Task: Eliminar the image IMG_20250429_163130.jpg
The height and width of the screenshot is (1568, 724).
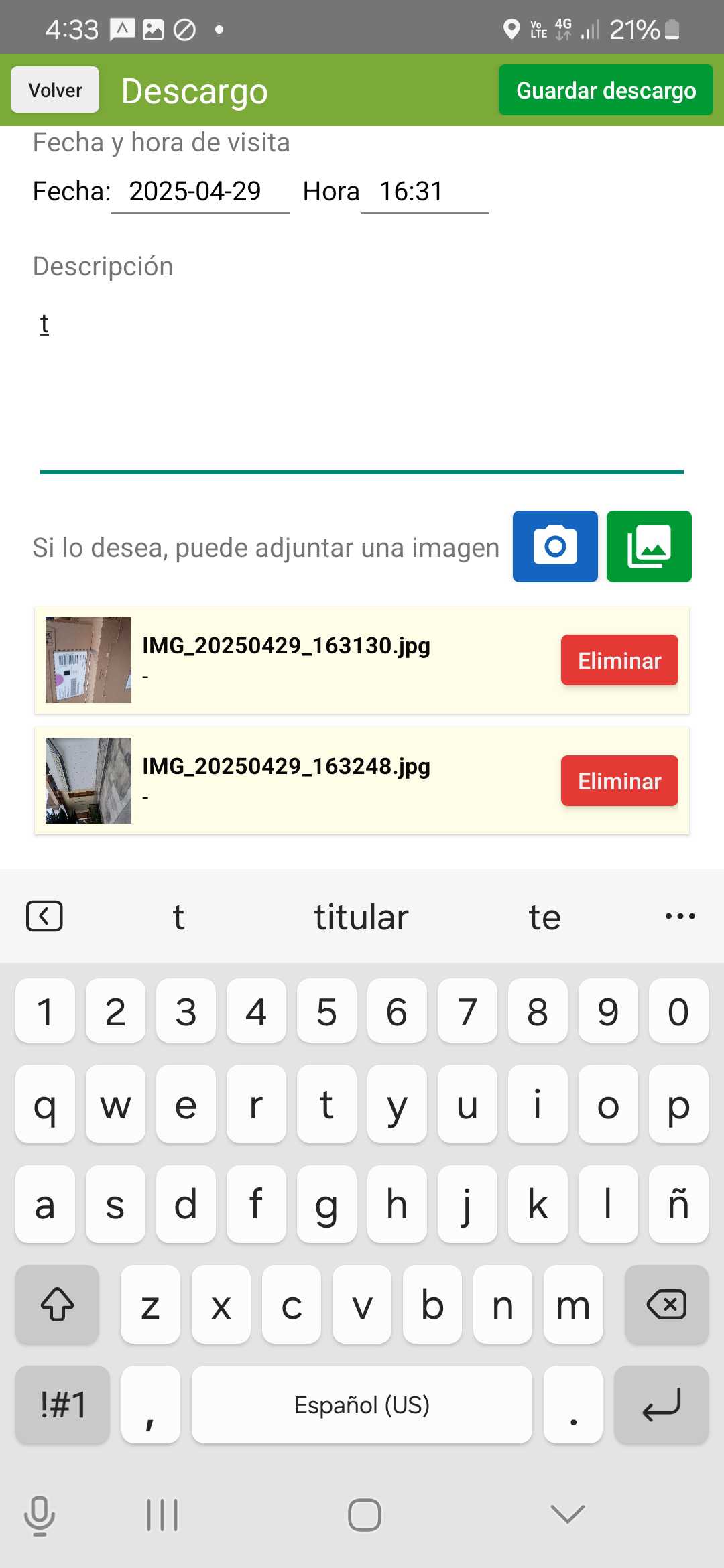Action: (x=619, y=660)
